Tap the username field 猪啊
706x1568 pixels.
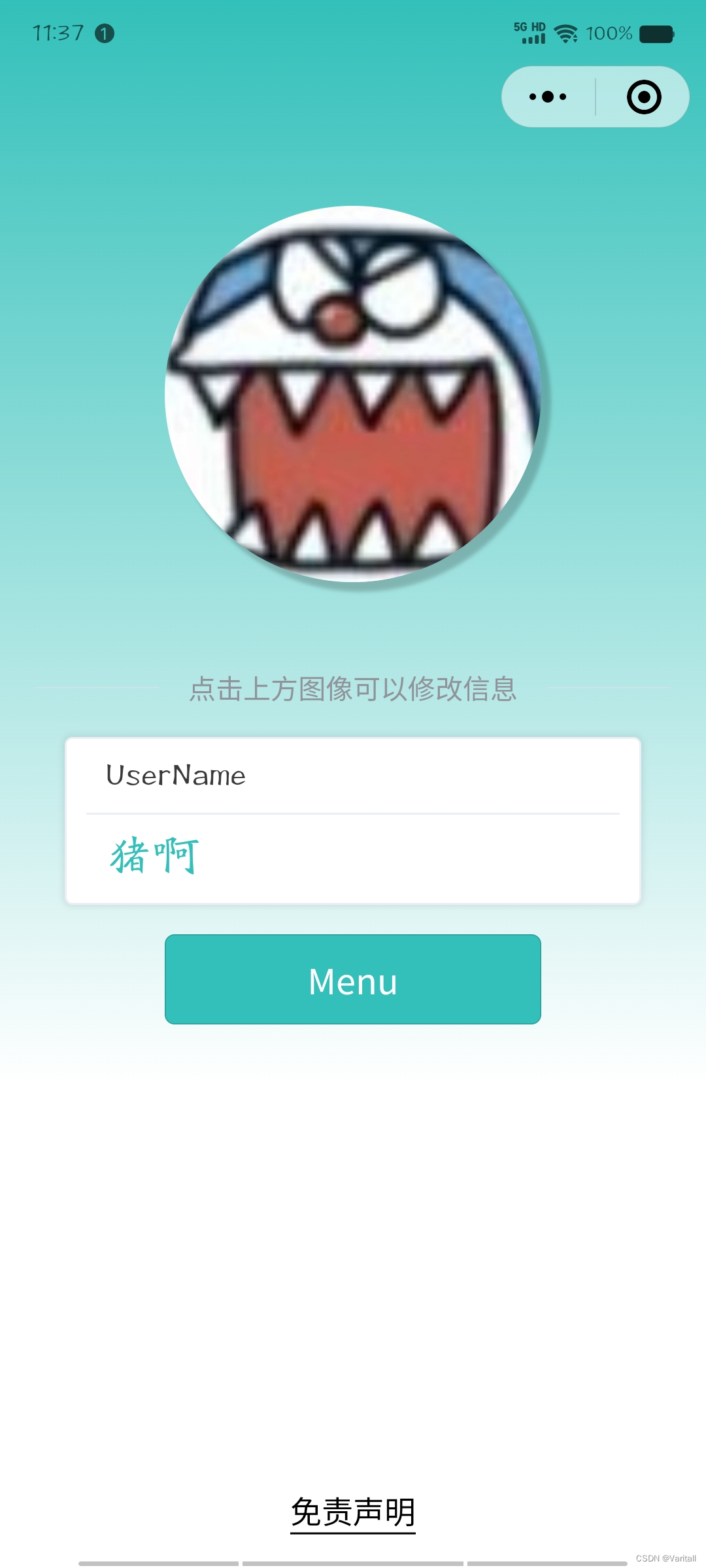pos(353,857)
